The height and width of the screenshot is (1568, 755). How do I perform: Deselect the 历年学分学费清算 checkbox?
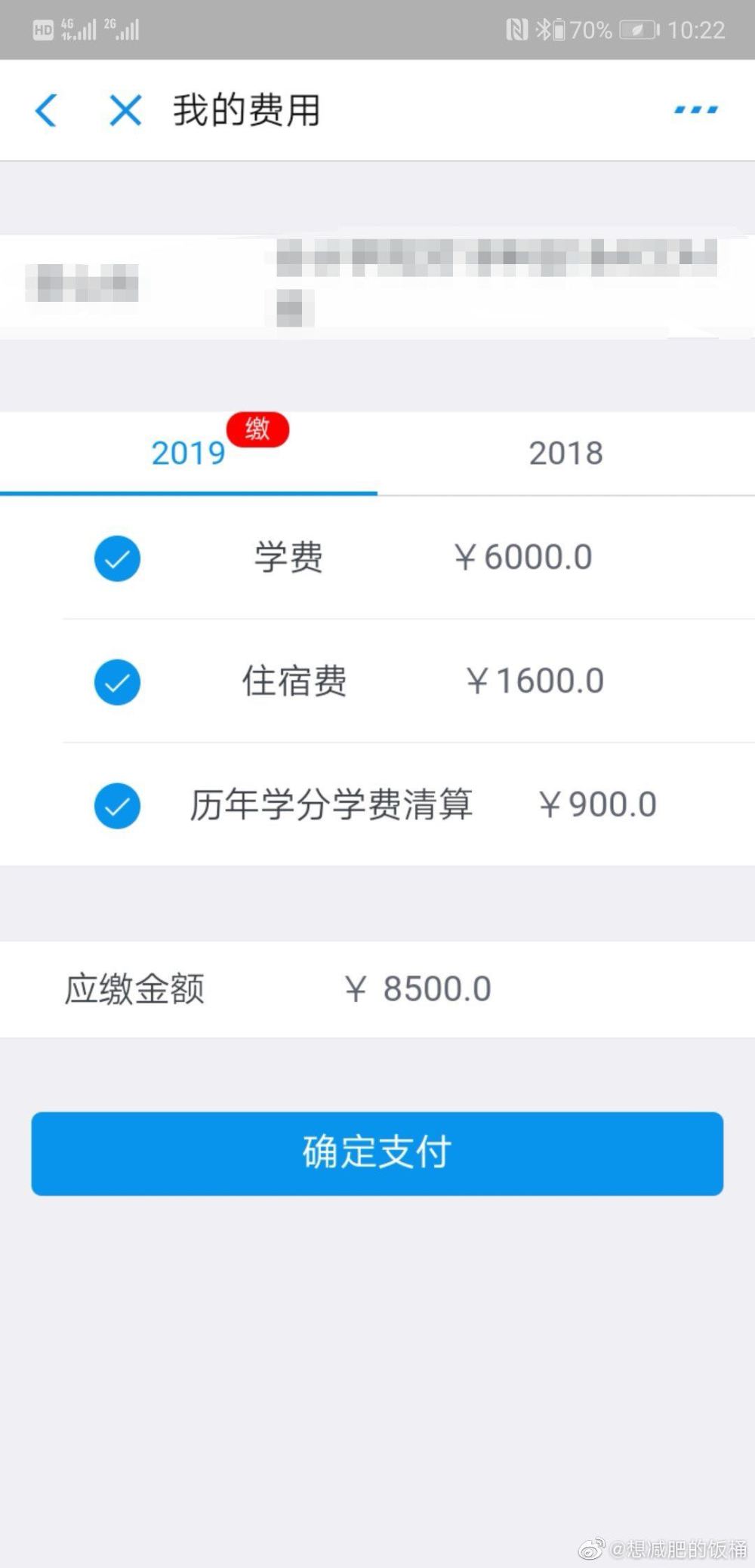coord(117,805)
